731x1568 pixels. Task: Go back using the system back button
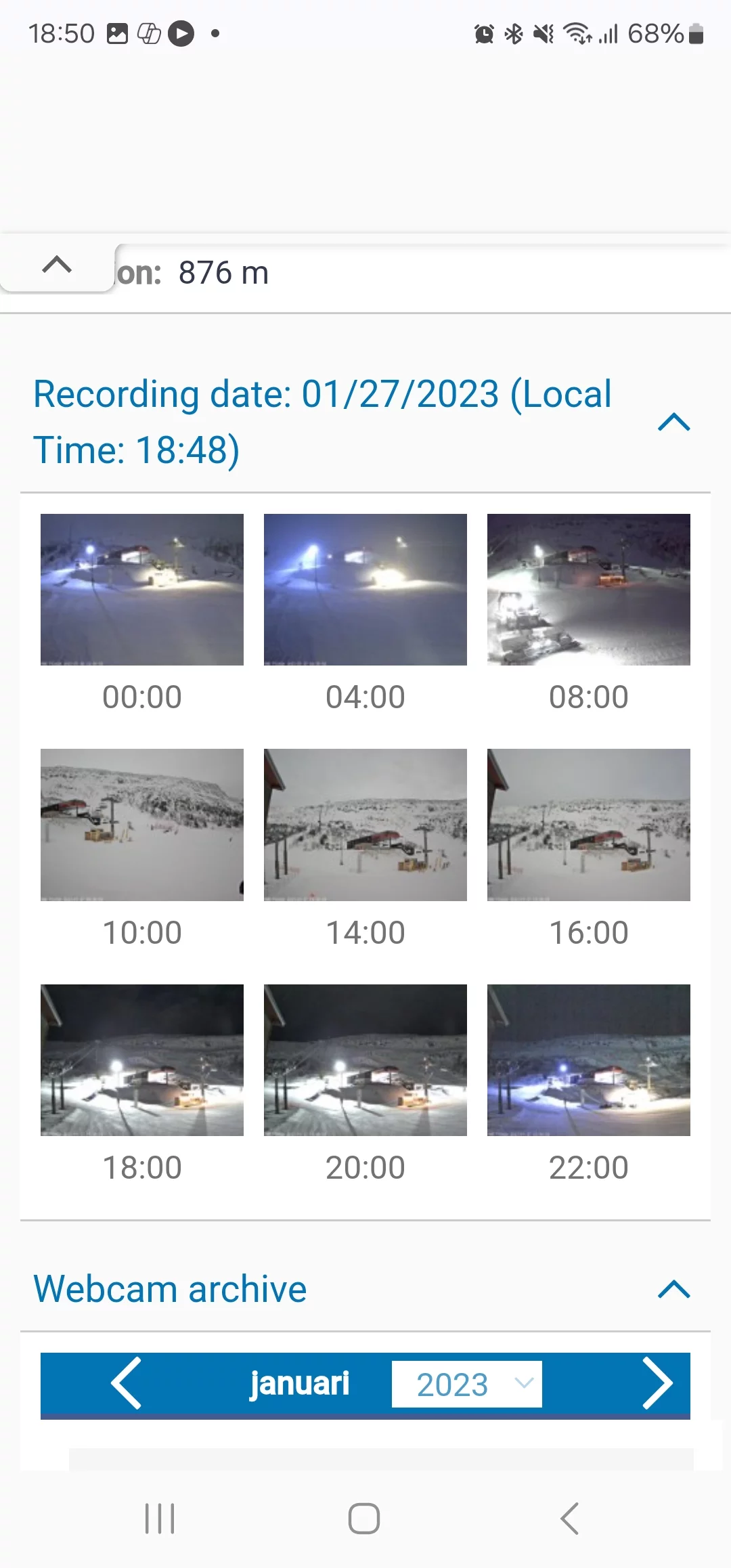tap(570, 1519)
